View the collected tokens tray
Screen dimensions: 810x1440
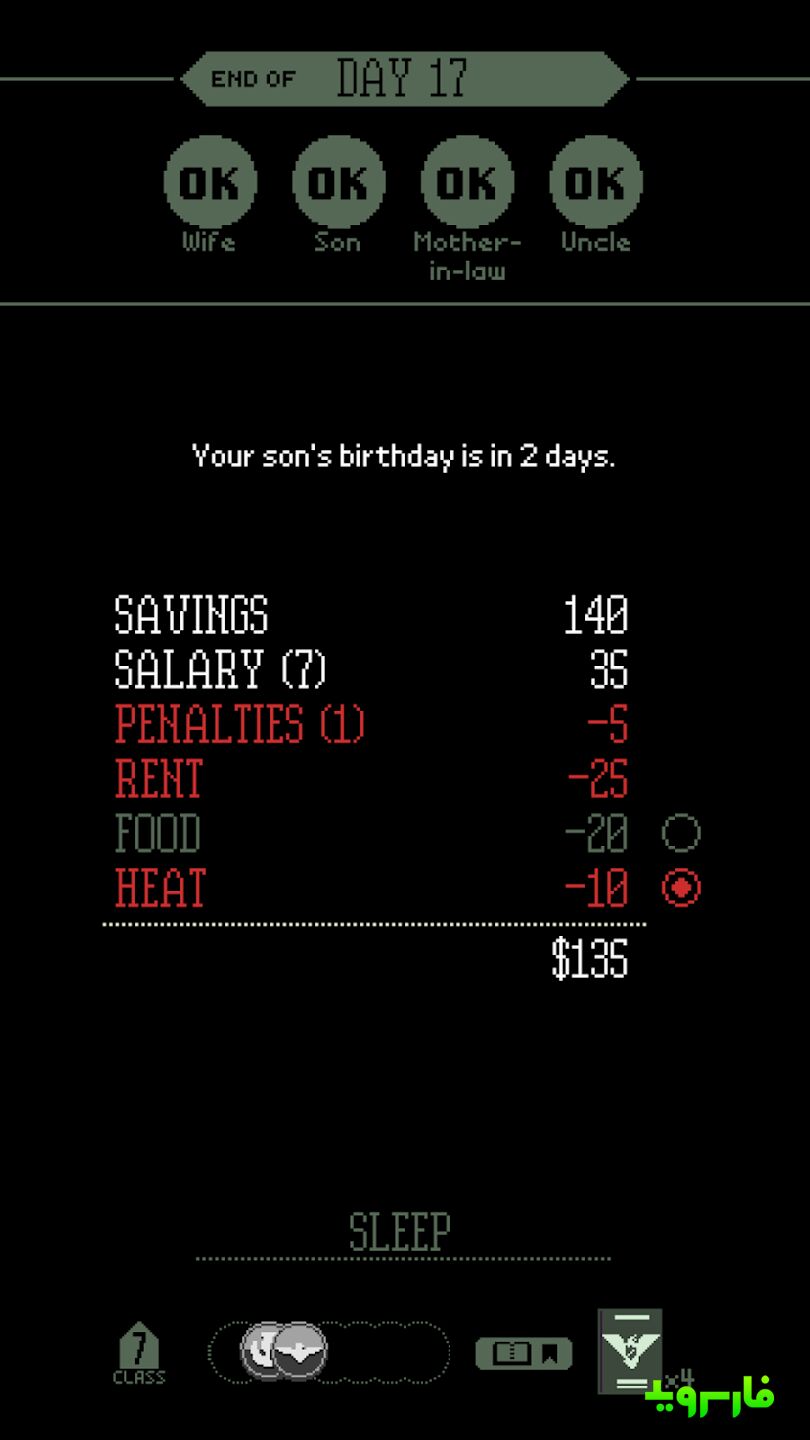click(x=329, y=1352)
